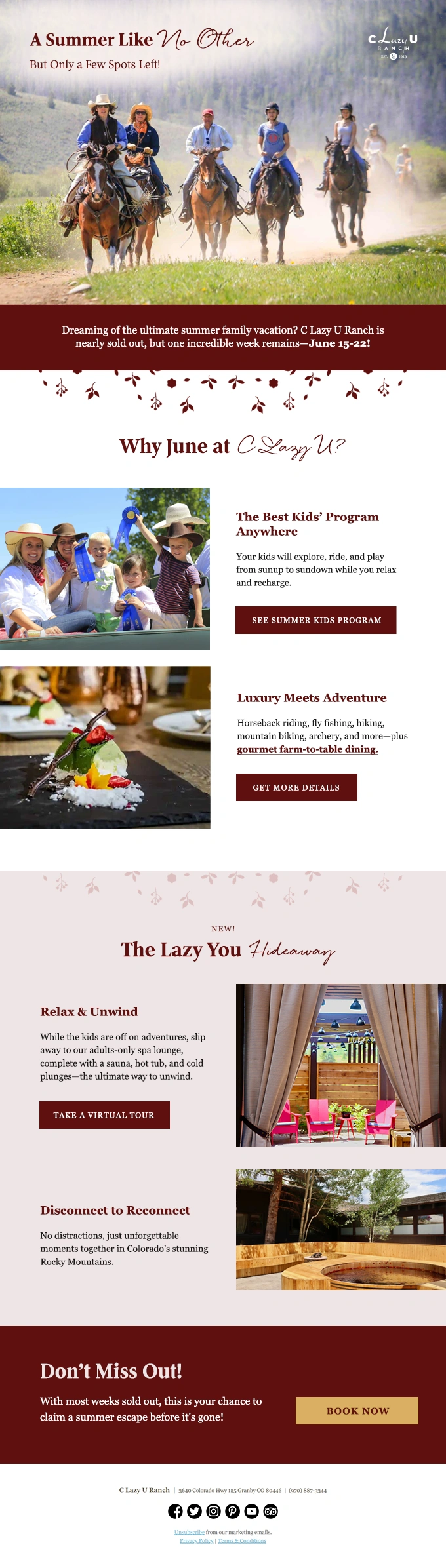Tap the Unsubscribe link
446x1568 pixels.
click(x=189, y=1532)
